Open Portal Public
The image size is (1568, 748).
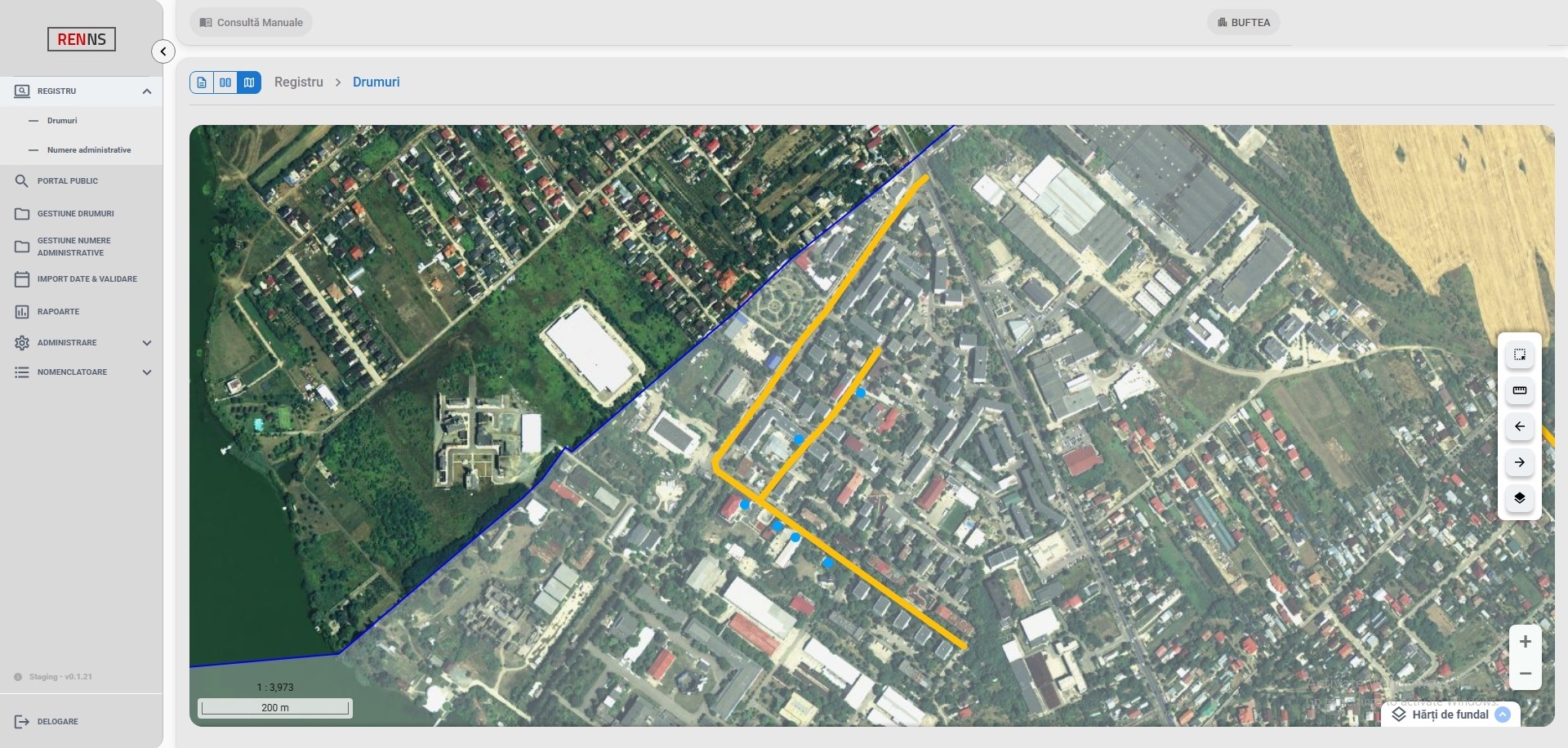(68, 181)
